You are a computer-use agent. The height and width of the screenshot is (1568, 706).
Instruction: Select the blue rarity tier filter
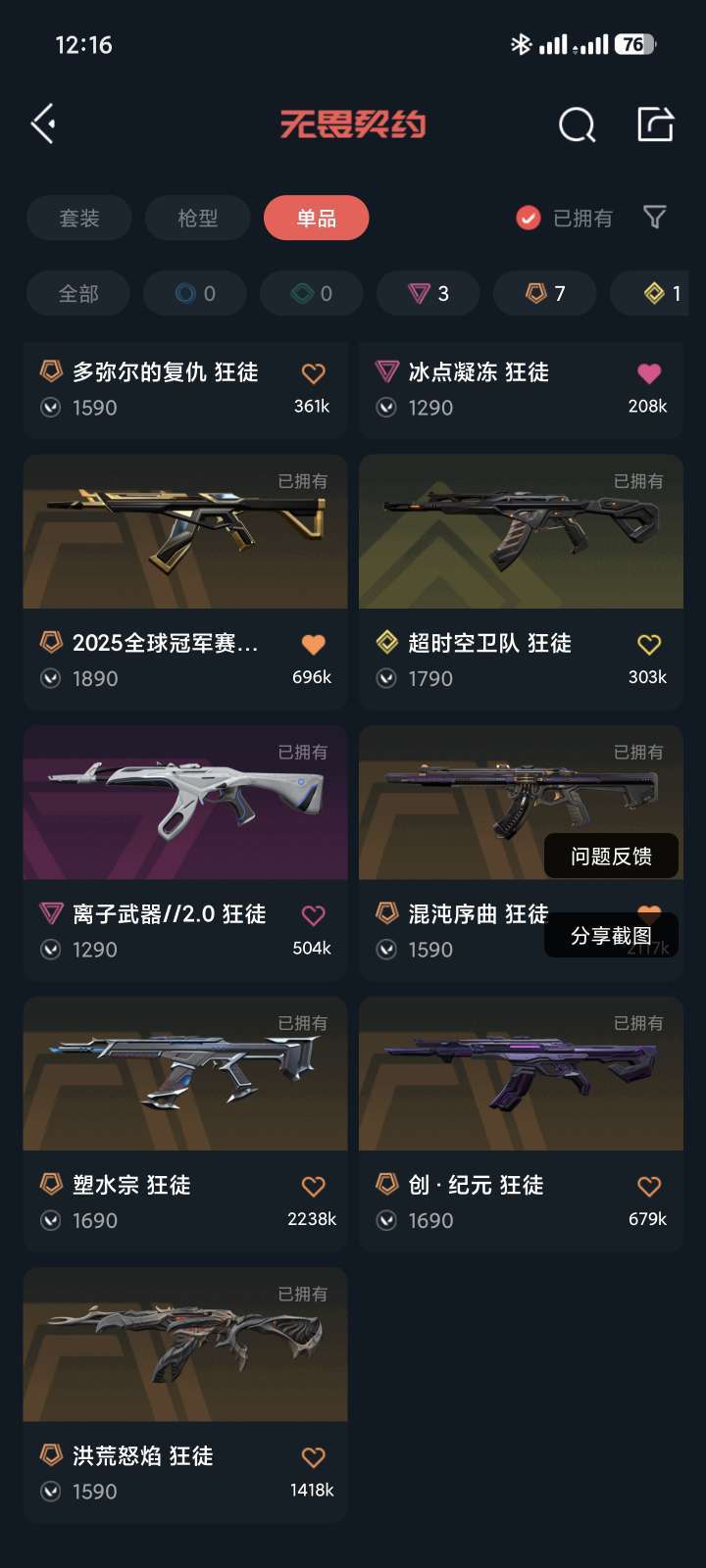click(x=194, y=293)
